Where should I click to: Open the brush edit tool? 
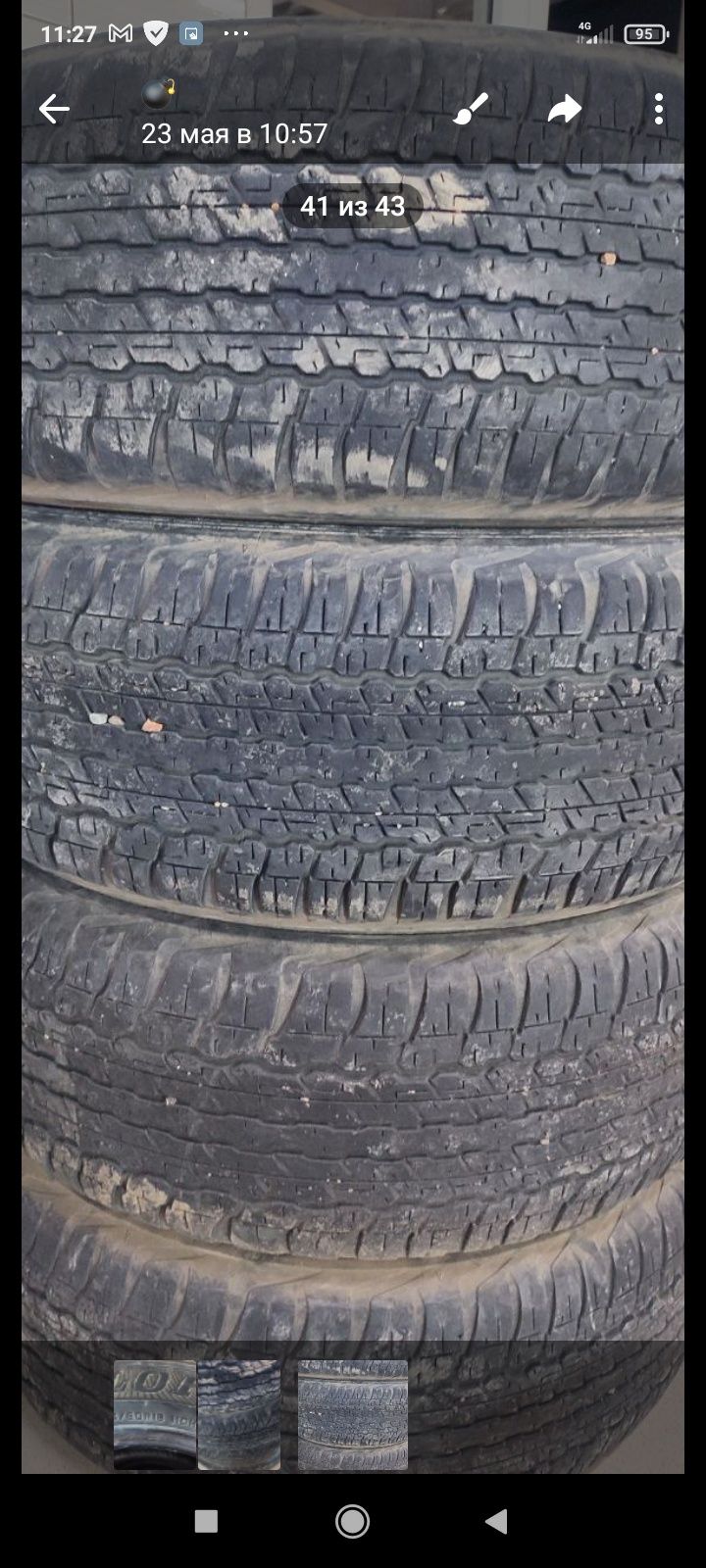coord(471,110)
